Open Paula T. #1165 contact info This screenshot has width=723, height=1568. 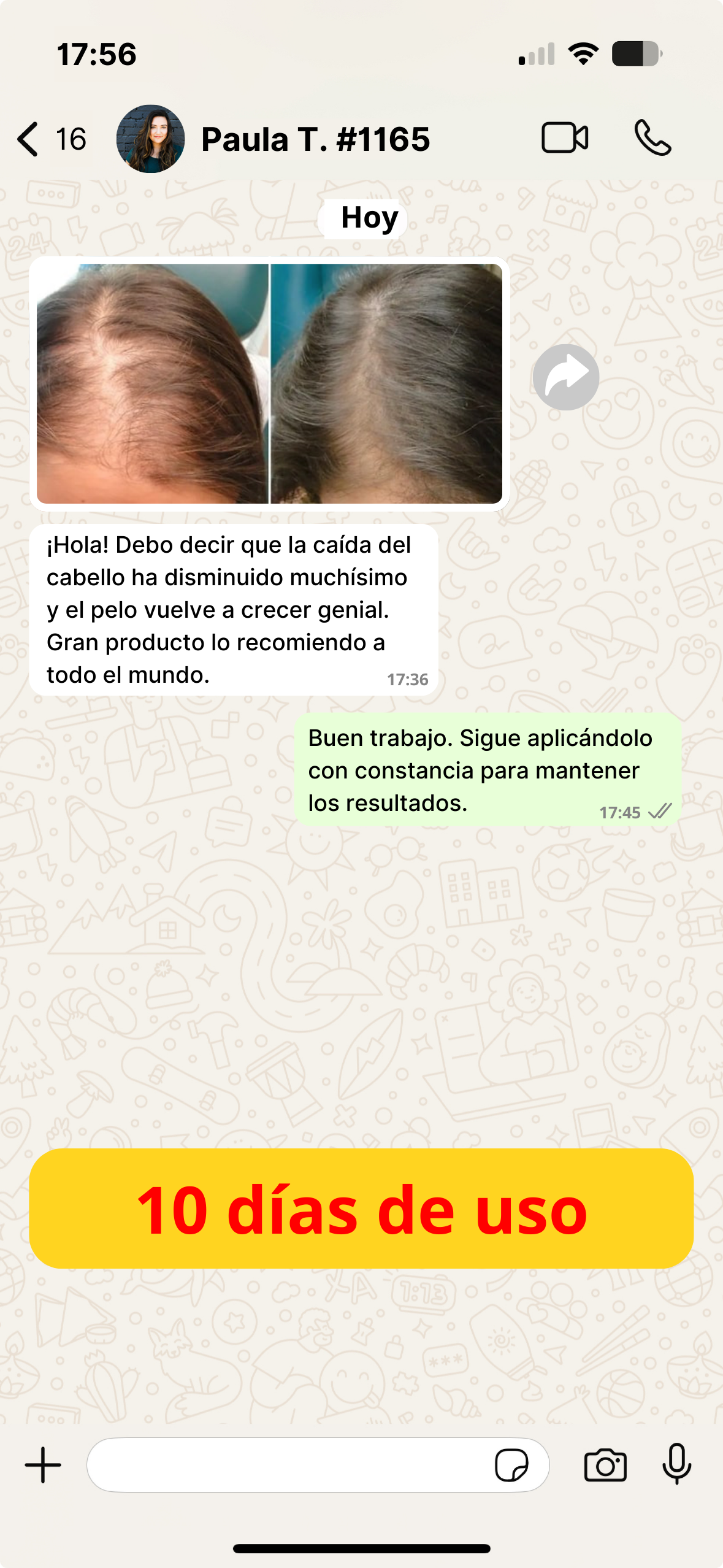click(x=315, y=139)
